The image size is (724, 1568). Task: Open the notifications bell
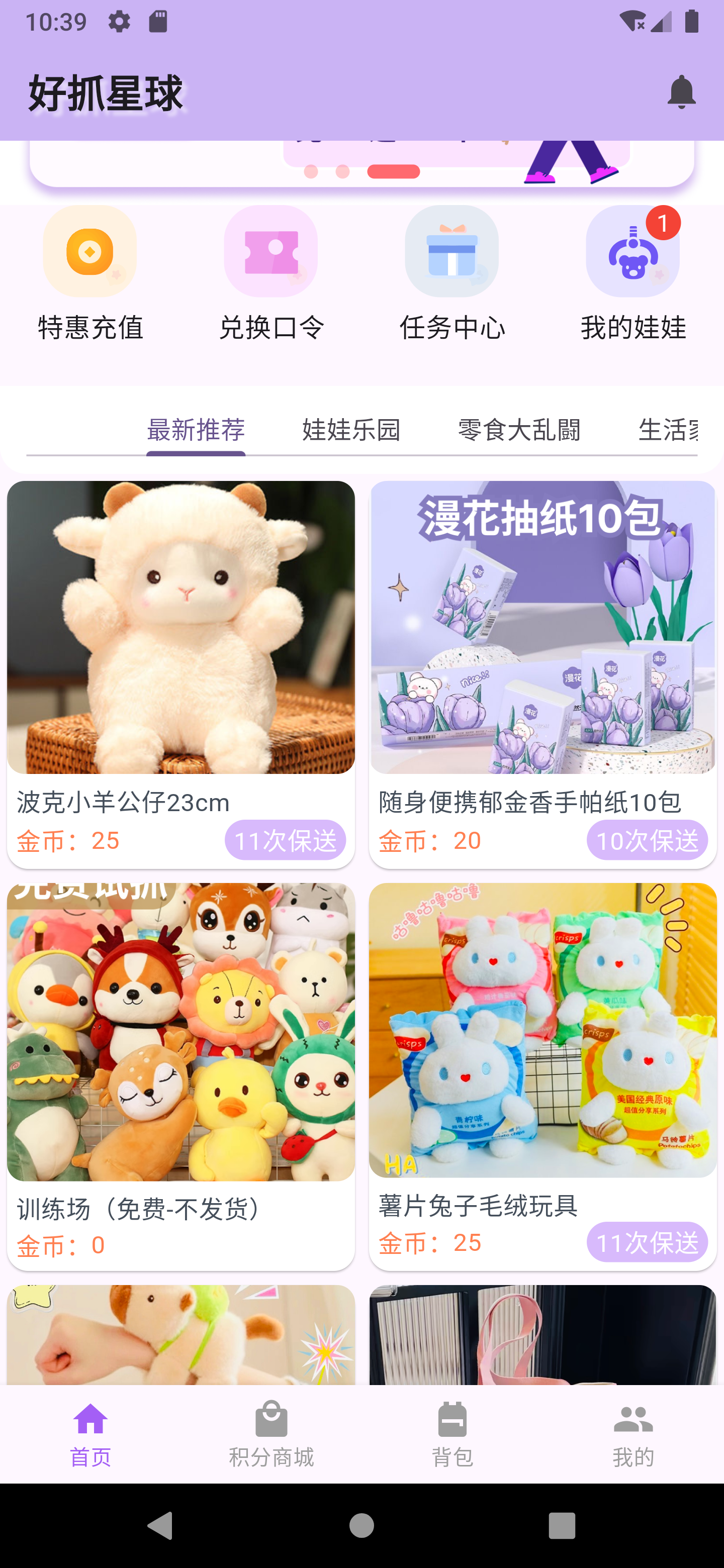pos(681,92)
